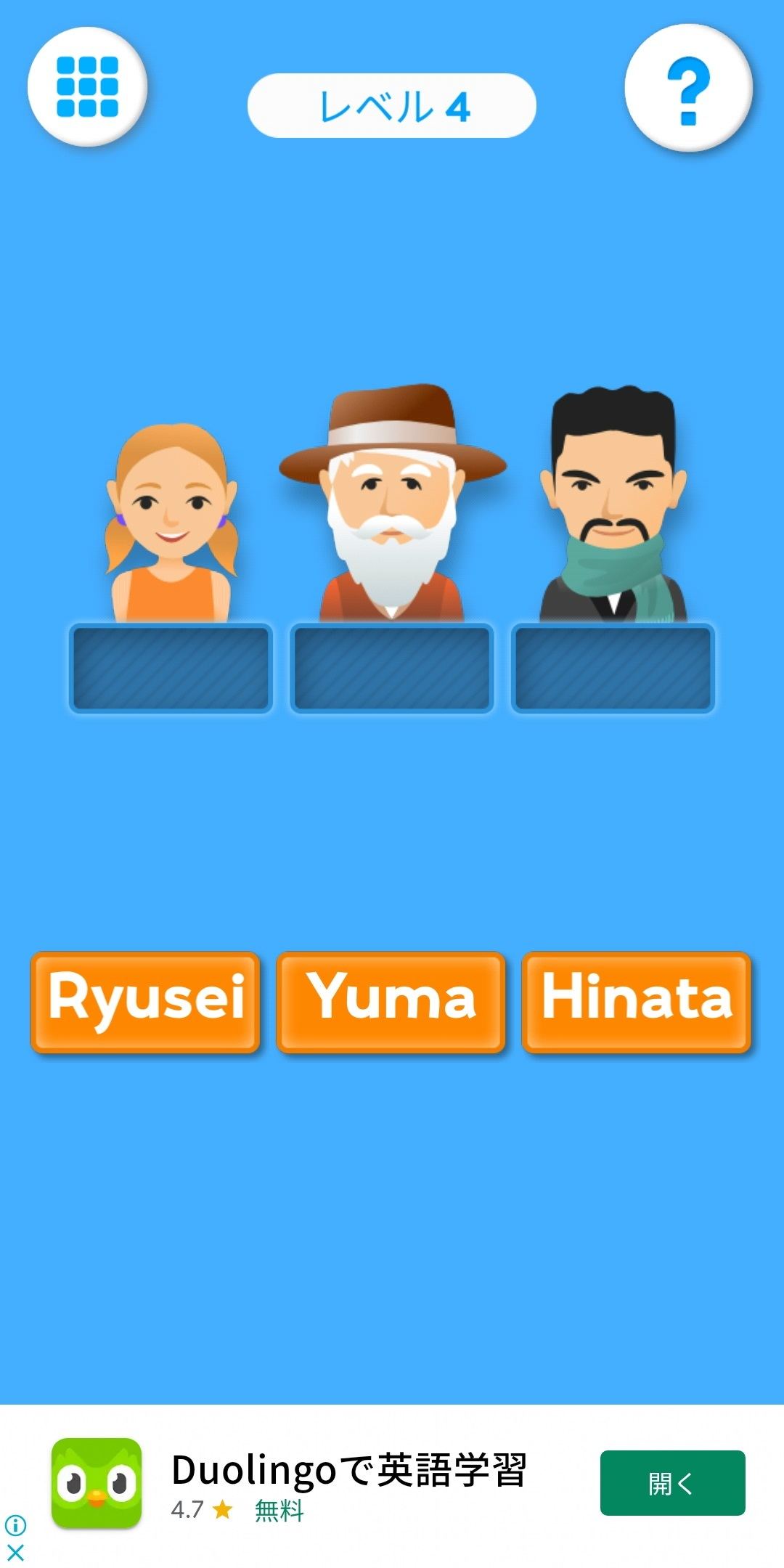View ad info icon
The height and width of the screenshot is (1568, 784).
point(15,1525)
